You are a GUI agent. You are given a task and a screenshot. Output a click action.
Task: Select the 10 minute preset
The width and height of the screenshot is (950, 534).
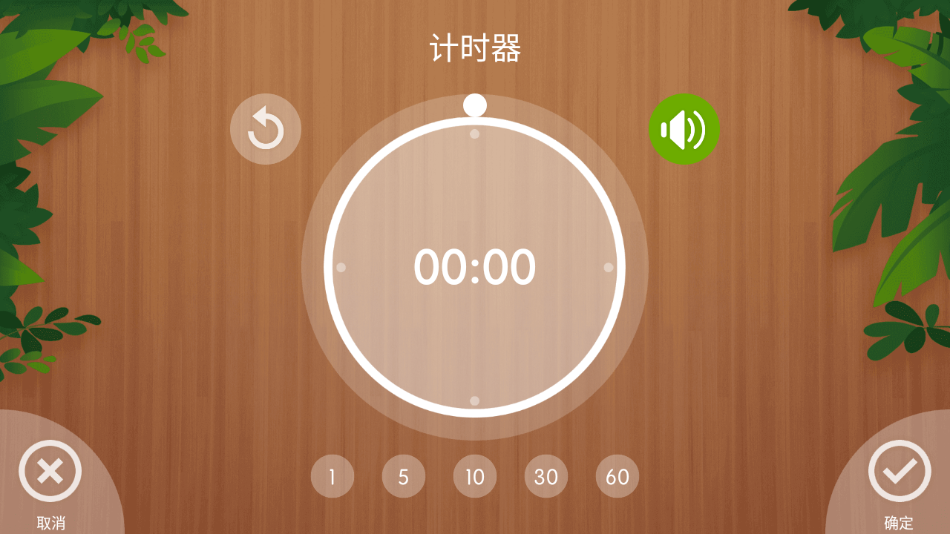click(x=475, y=477)
